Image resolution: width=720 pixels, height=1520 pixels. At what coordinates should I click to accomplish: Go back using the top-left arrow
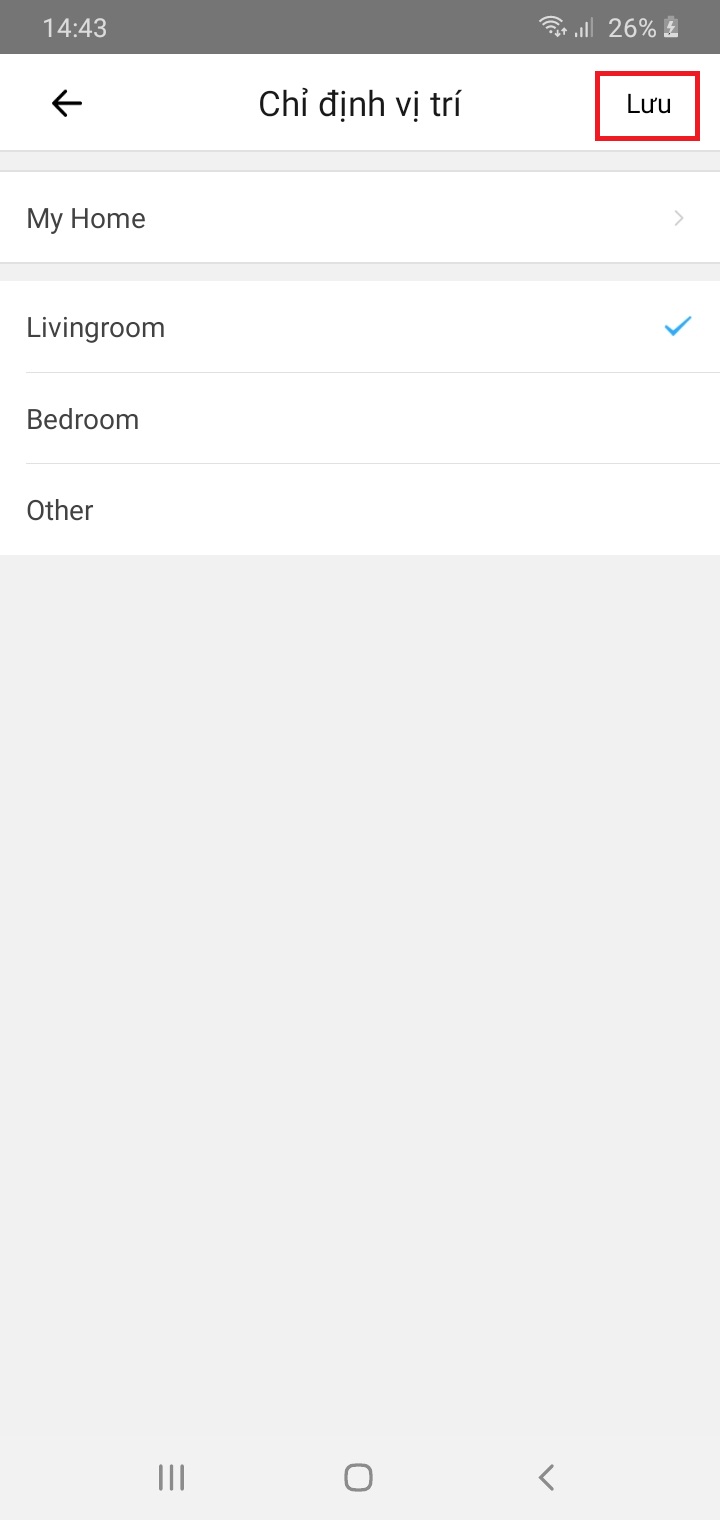click(x=67, y=103)
